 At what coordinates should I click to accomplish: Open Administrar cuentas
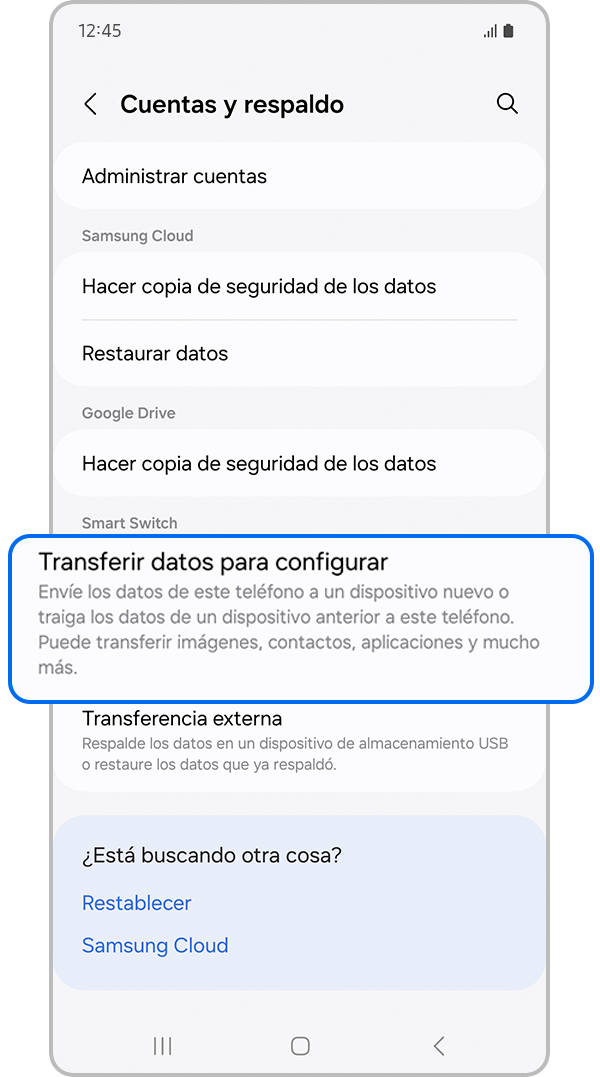pyautogui.click(x=174, y=177)
